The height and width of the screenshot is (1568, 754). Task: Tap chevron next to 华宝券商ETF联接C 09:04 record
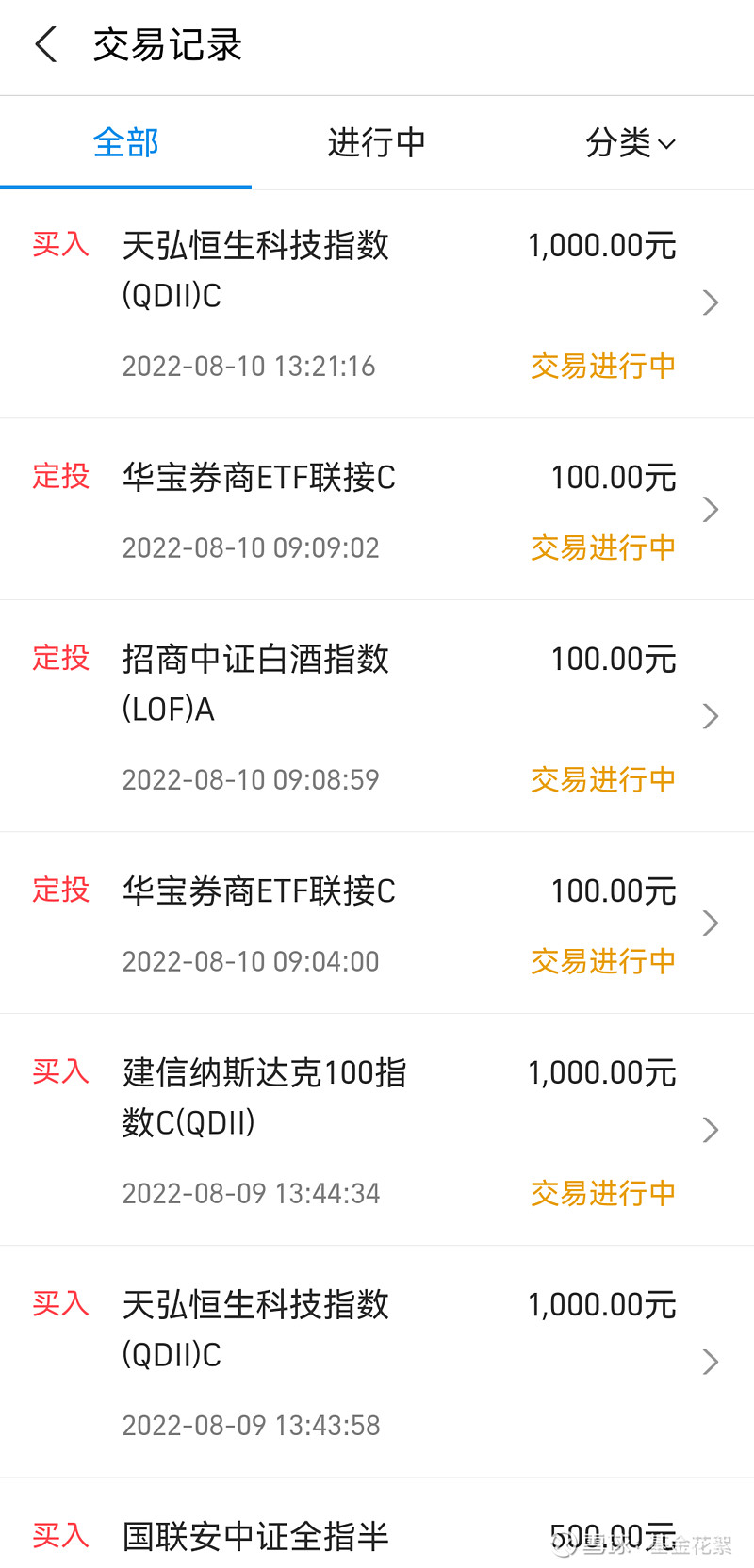tap(711, 923)
